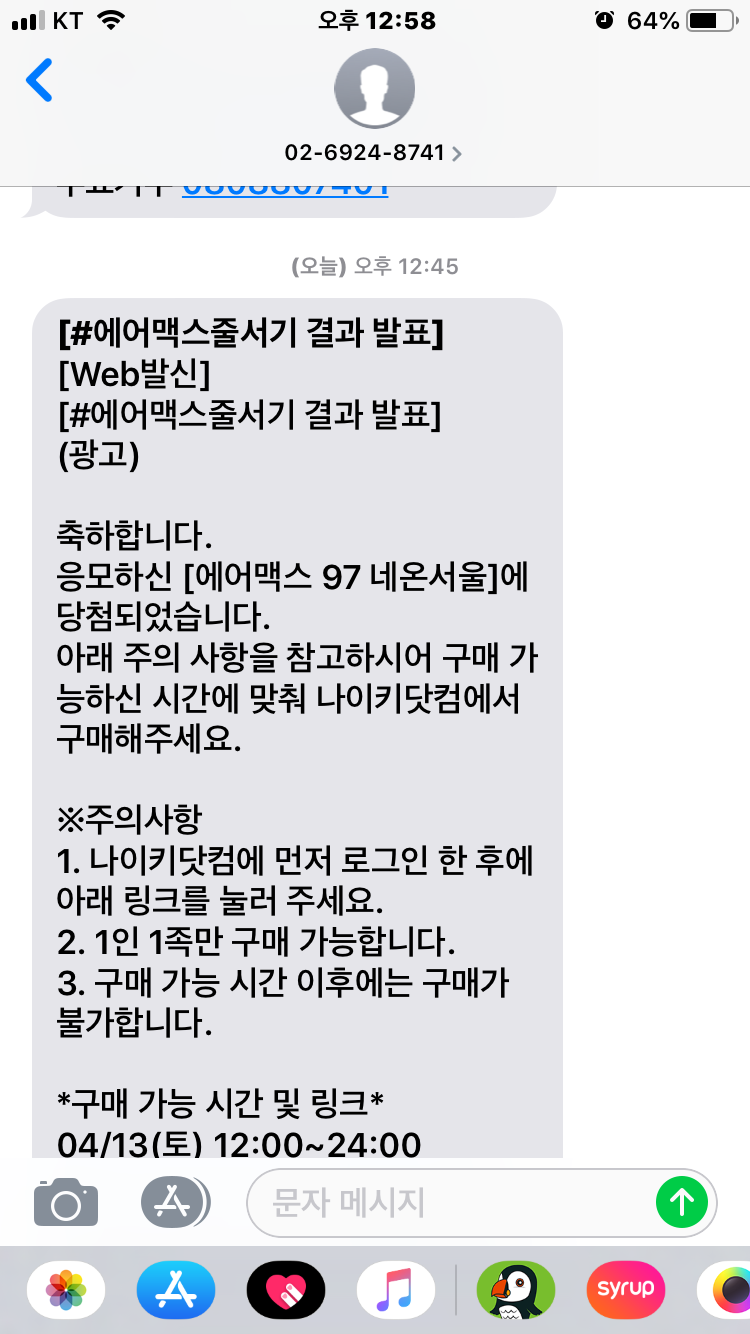The height and width of the screenshot is (1334, 750).
Task: Tap the underlined phone number link
Action: click(285, 188)
